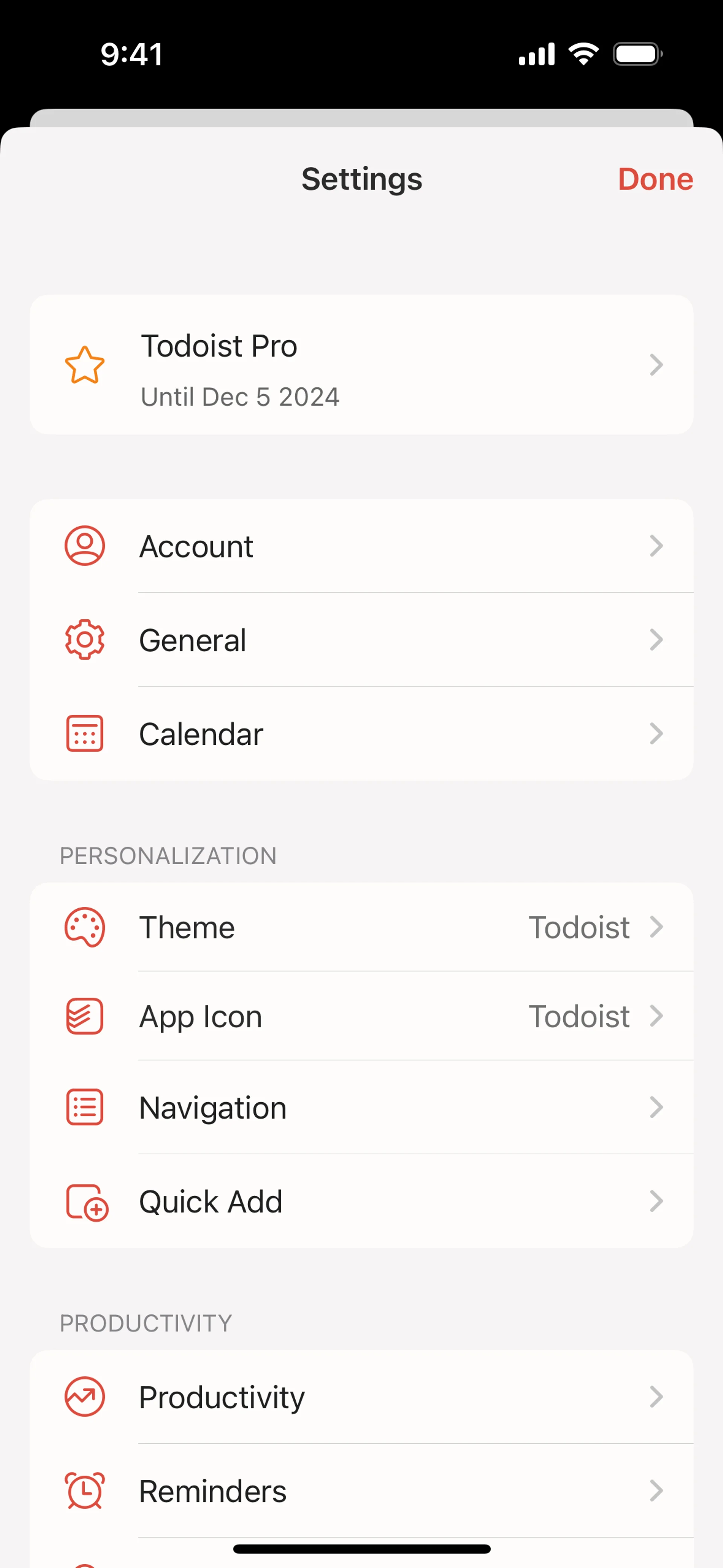Open Navigation personalization
723x1568 pixels.
coord(361,1107)
